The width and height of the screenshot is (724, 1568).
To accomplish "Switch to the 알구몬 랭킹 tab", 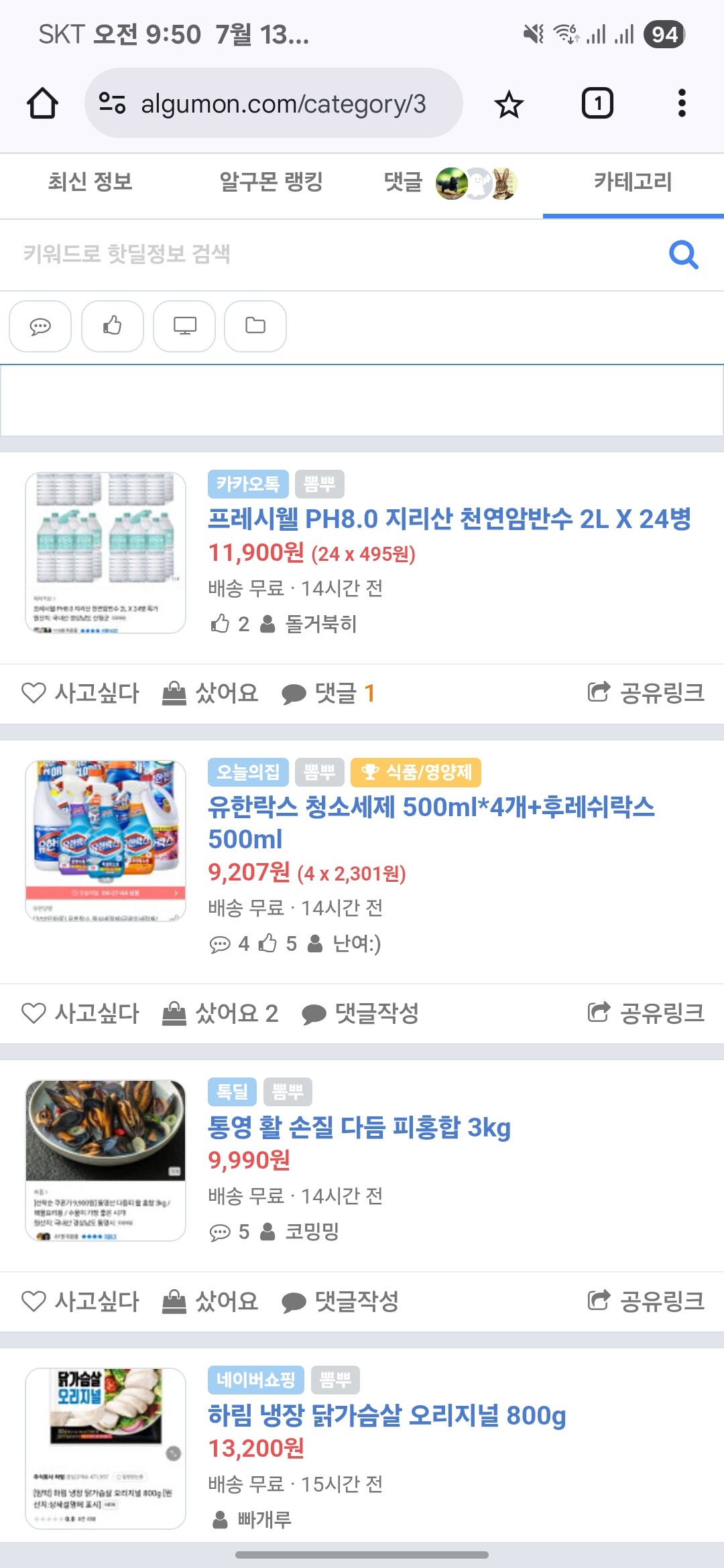I will (271, 182).
